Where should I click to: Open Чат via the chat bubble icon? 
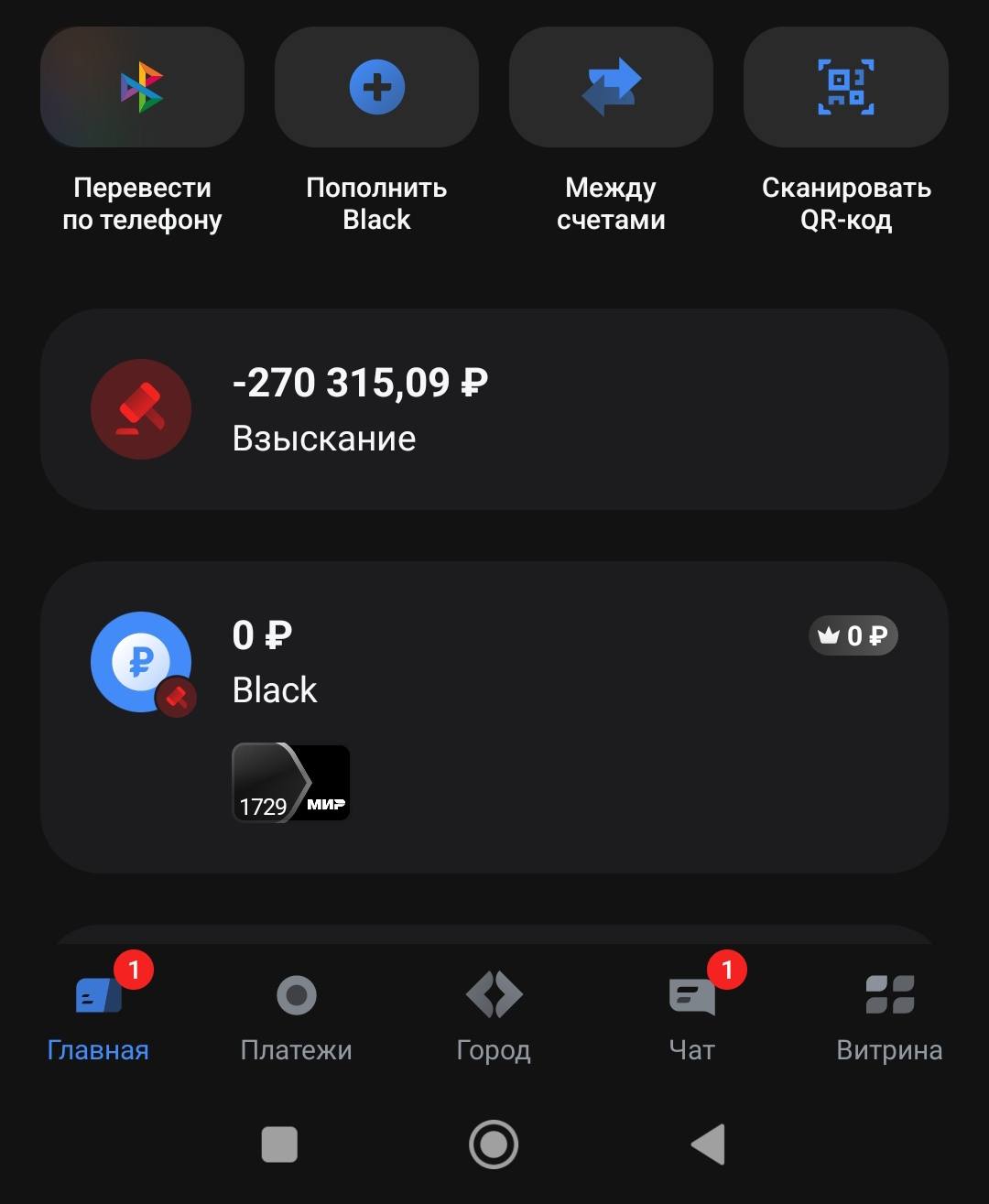pyautogui.click(x=691, y=995)
